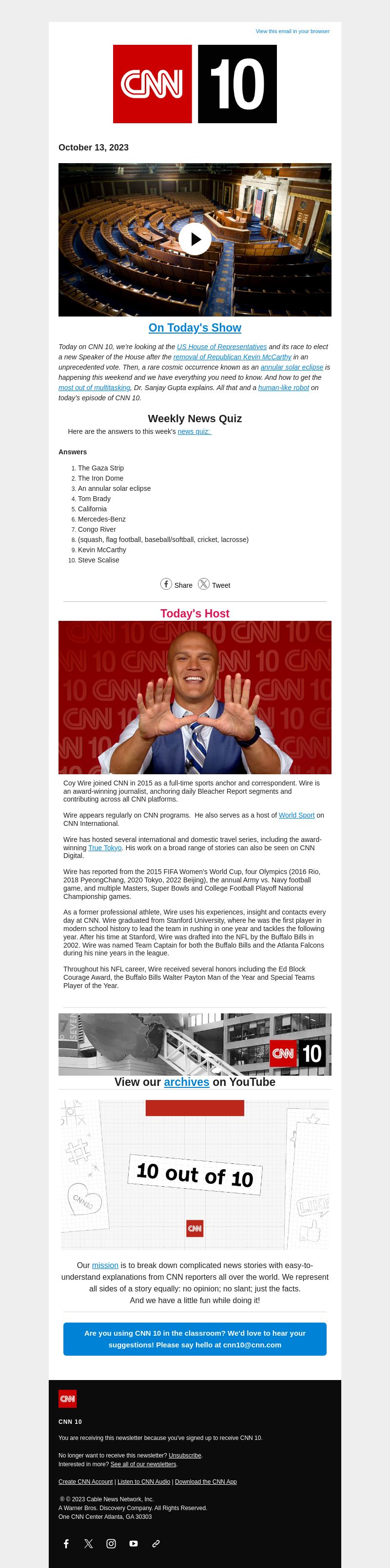
Task: Open the View this email in browser link
Action: click(x=292, y=31)
